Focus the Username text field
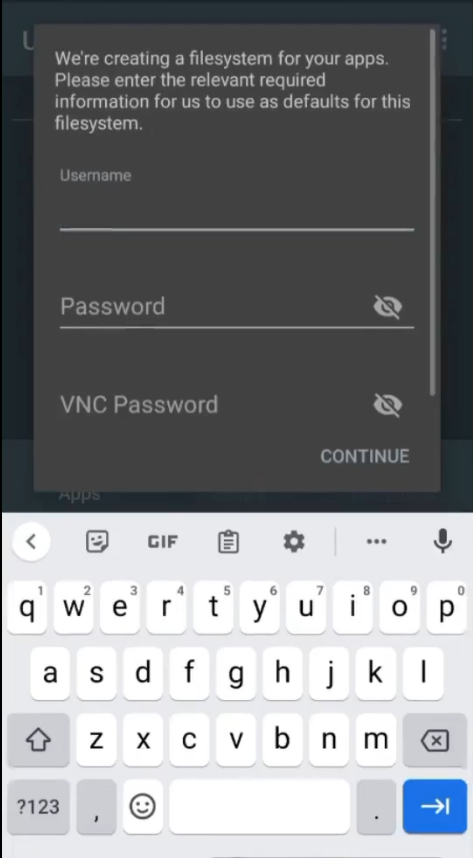 pyautogui.click(x=236, y=201)
